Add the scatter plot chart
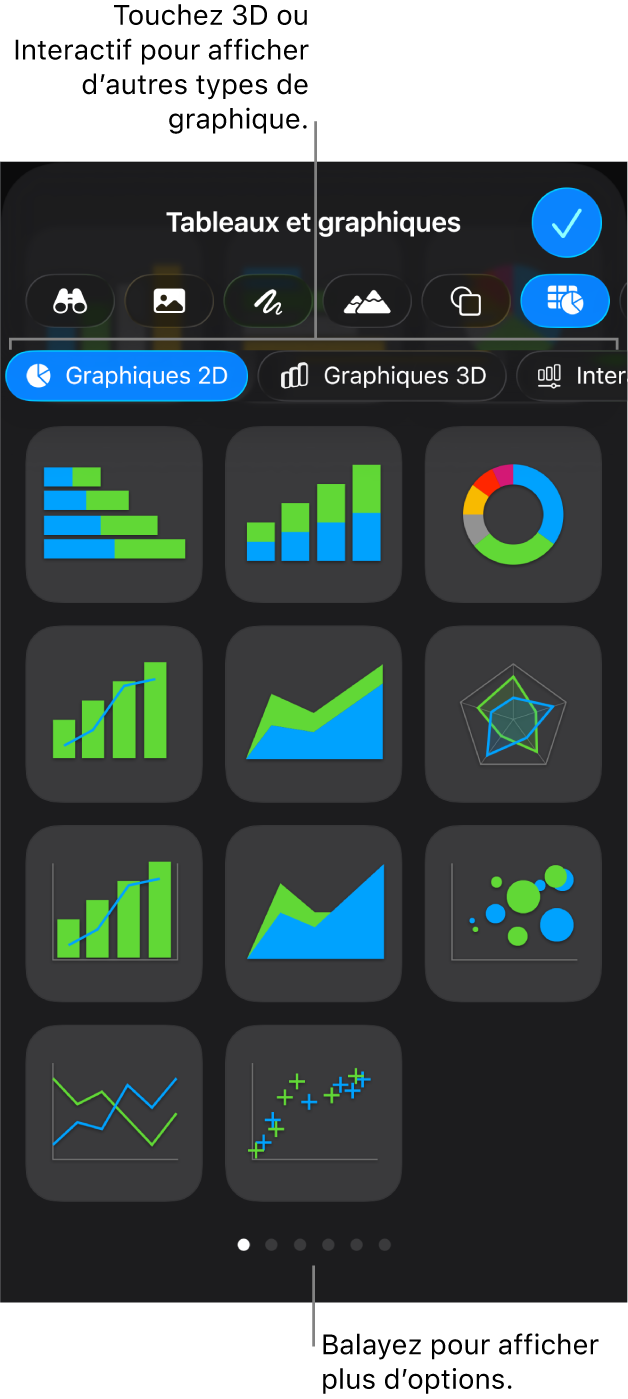The height and width of the screenshot is (1399, 628). (x=314, y=1112)
